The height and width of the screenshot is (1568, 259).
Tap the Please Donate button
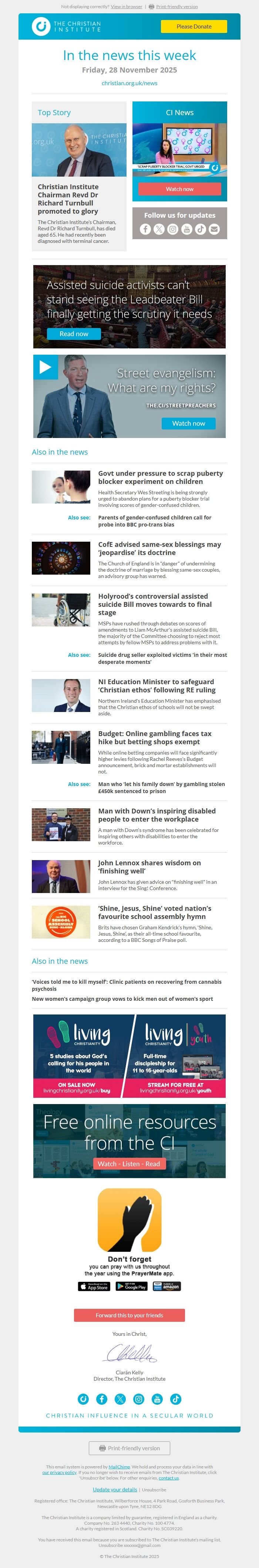click(194, 26)
